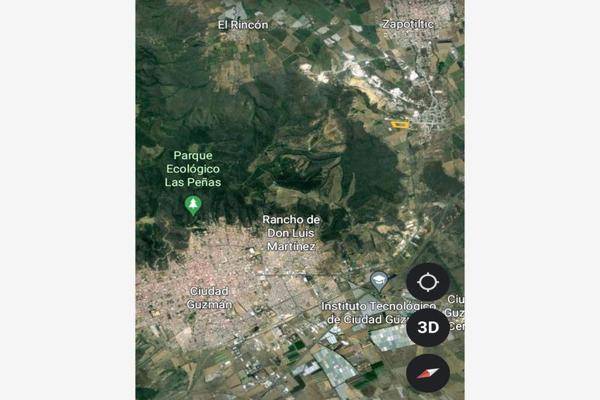Tap the compass to reset north

click(428, 373)
